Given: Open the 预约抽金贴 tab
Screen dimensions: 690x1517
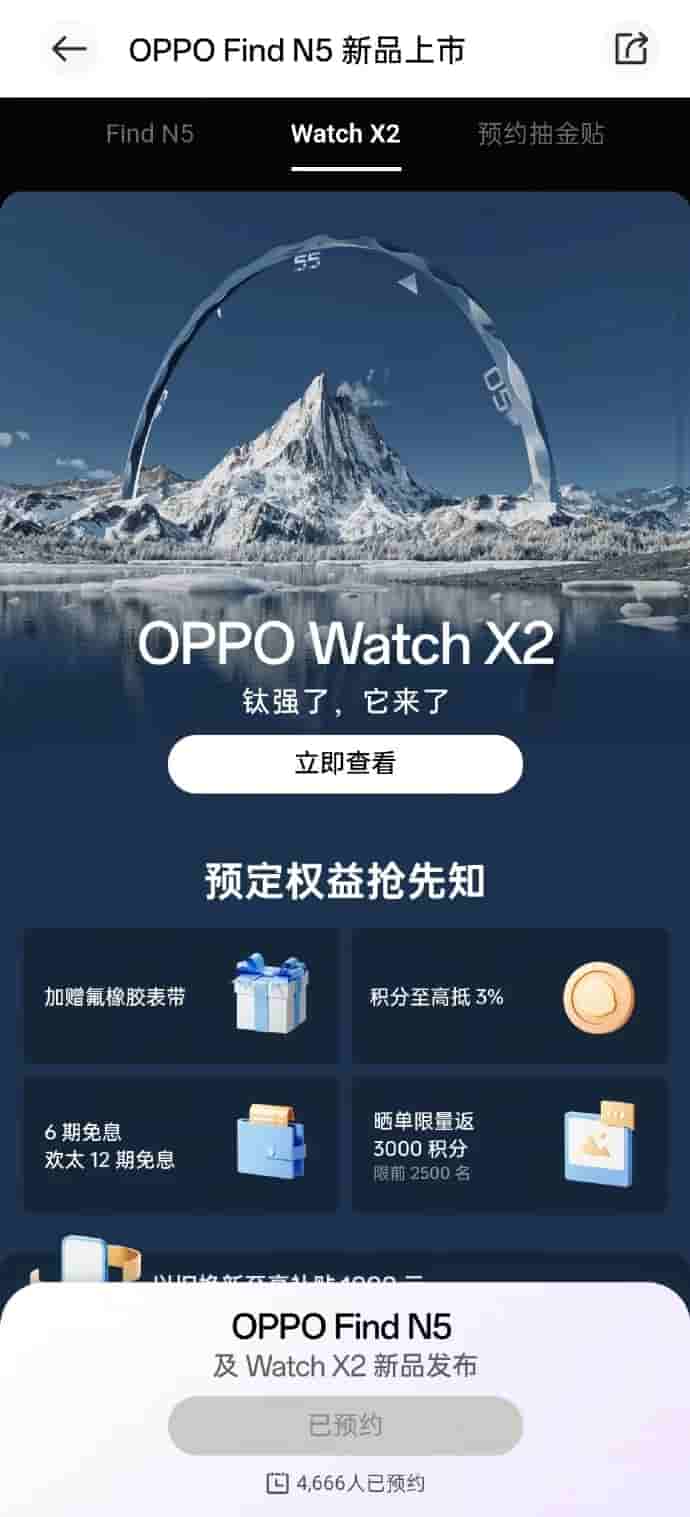Looking at the screenshot, I should [x=541, y=134].
